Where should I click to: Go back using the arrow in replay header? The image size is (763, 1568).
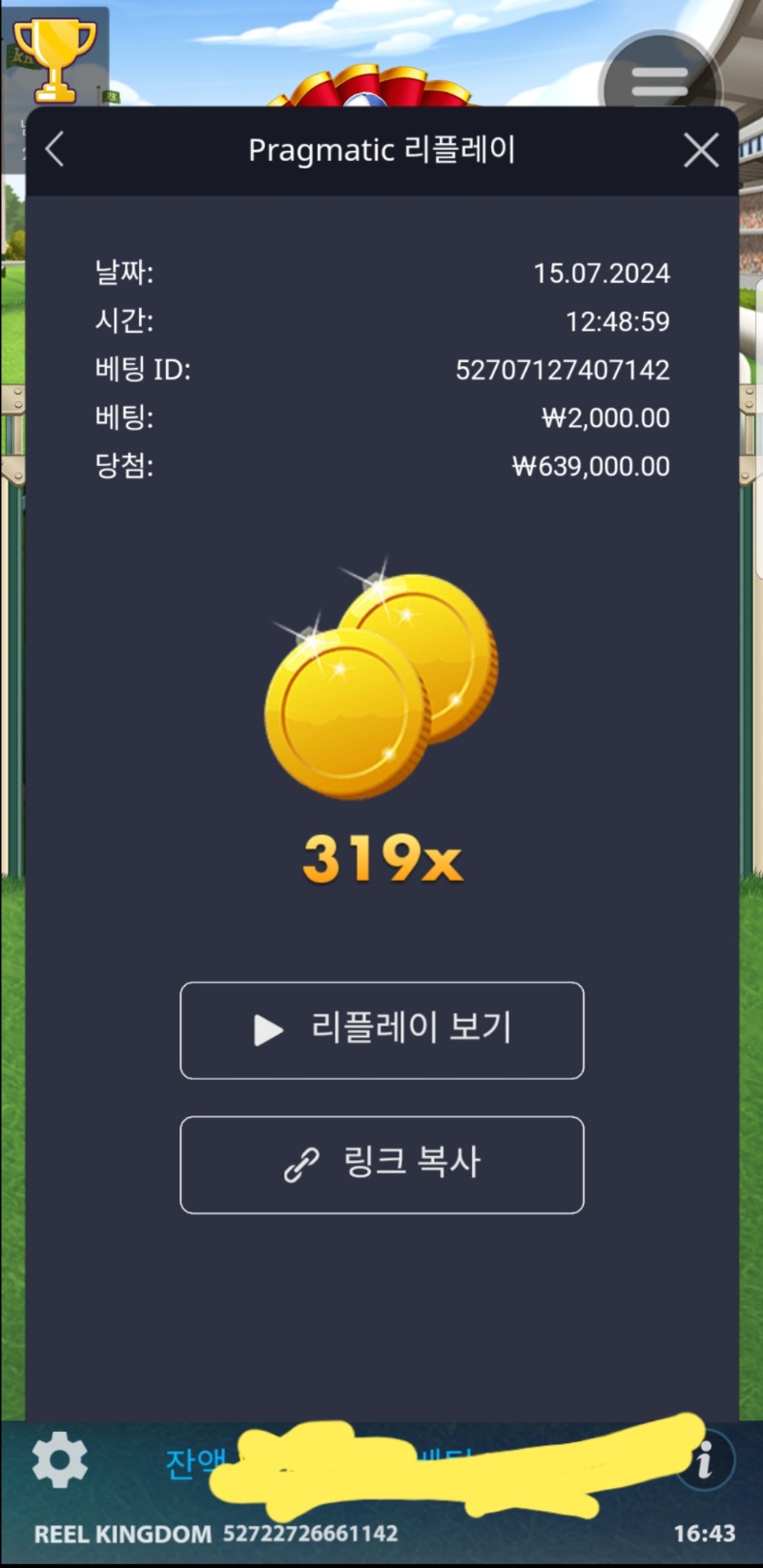coord(54,150)
